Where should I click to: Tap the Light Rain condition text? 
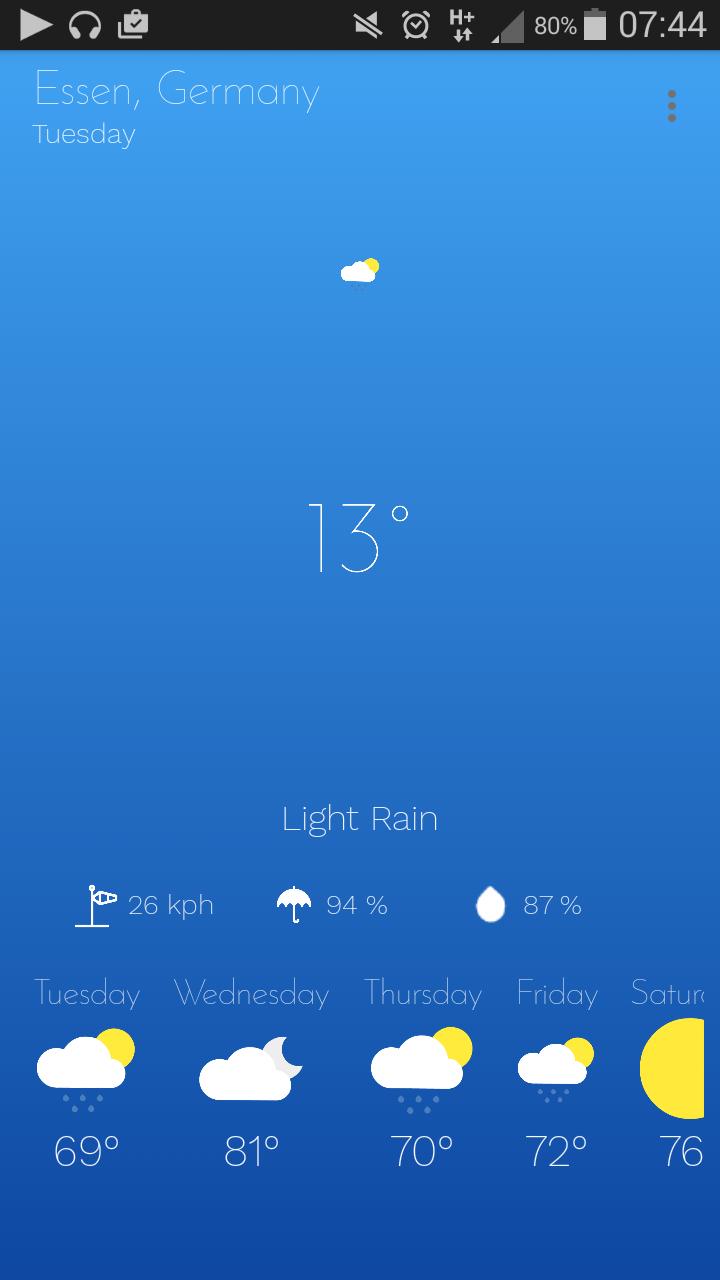tap(359, 818)
